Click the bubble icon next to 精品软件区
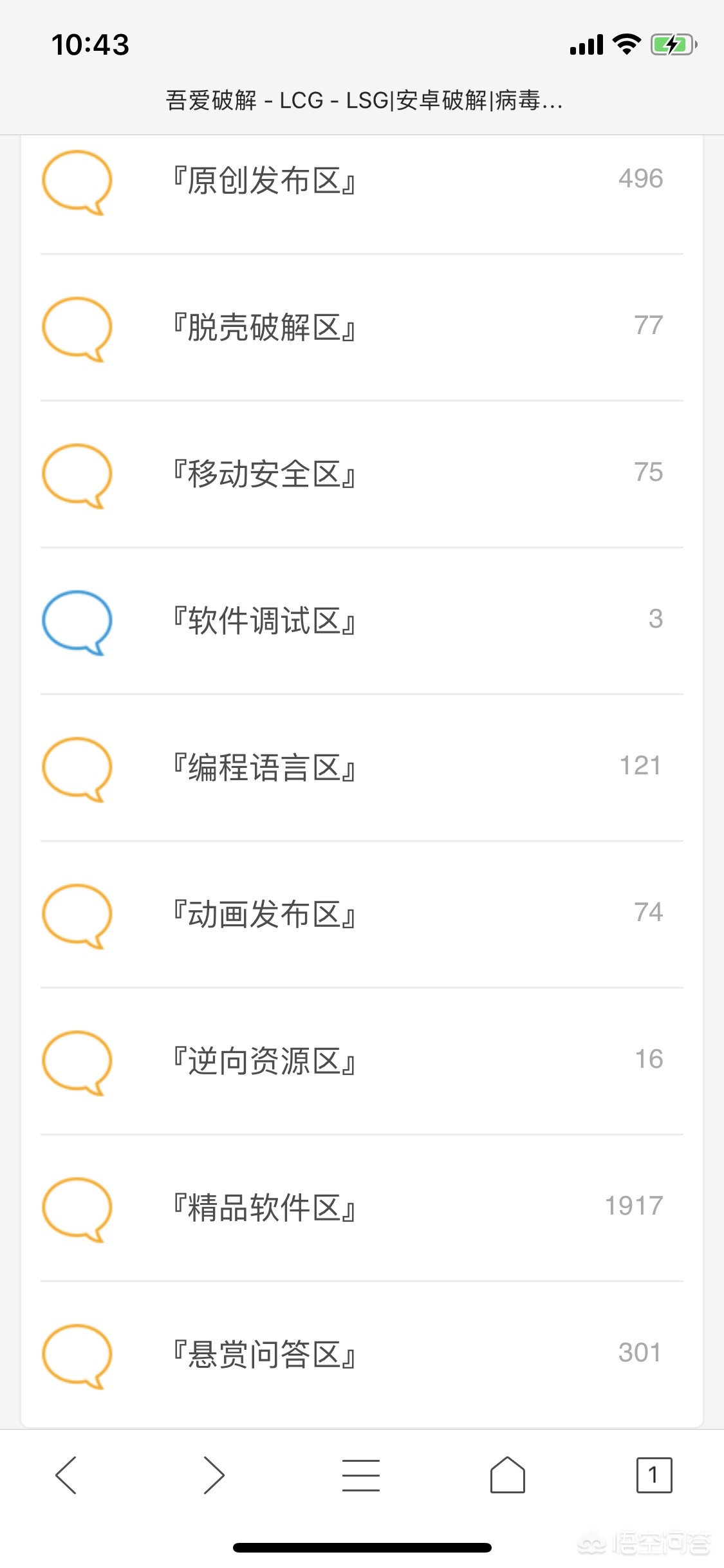The height and width of the screenshot is (1568, 724). 77,1211
